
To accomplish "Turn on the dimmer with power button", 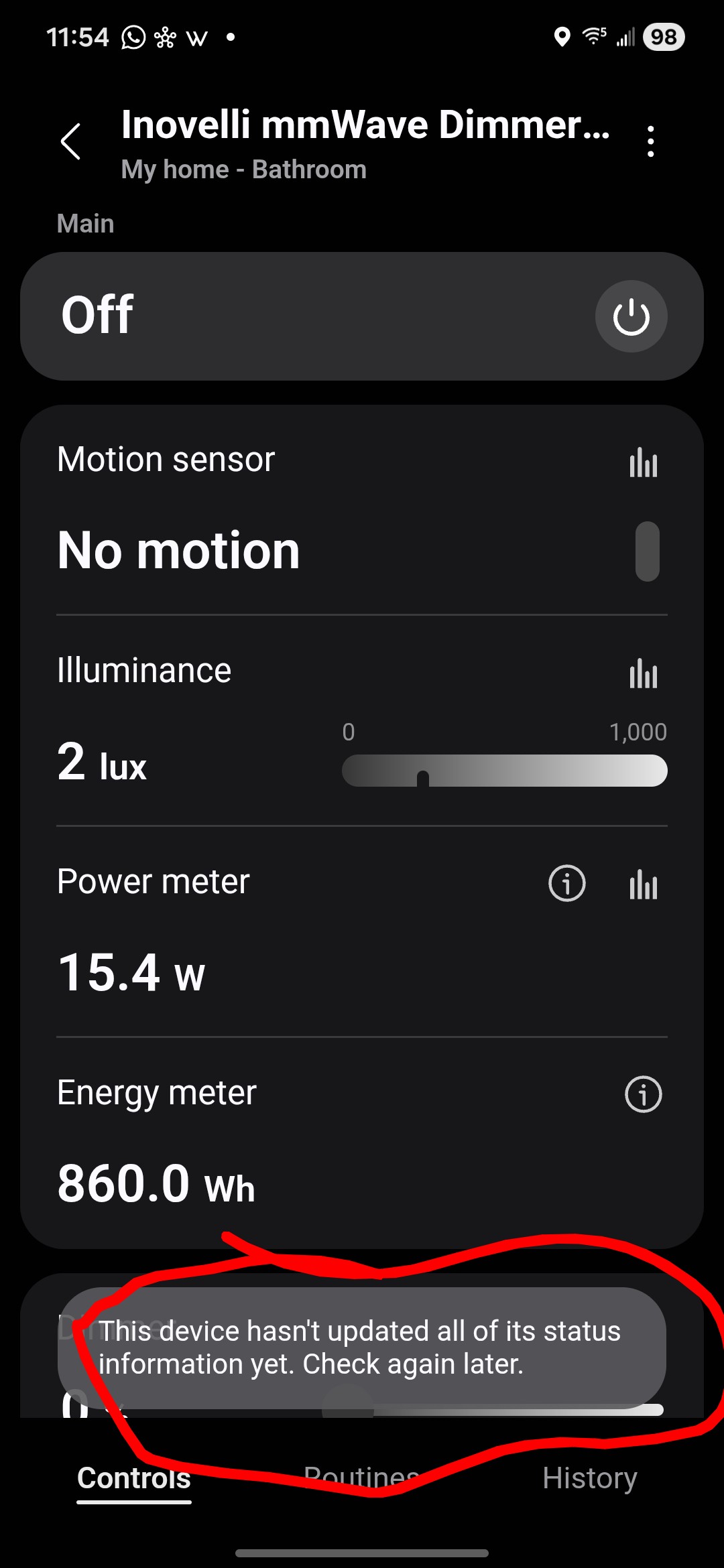I will coord(631,316).
